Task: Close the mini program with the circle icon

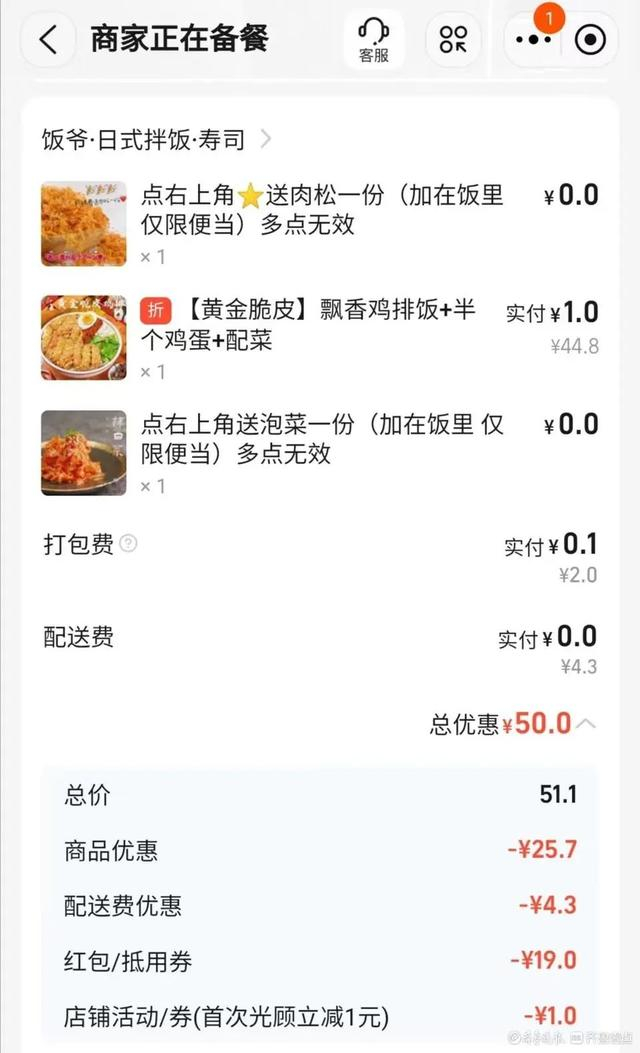Action: click(x=591, y=40)
